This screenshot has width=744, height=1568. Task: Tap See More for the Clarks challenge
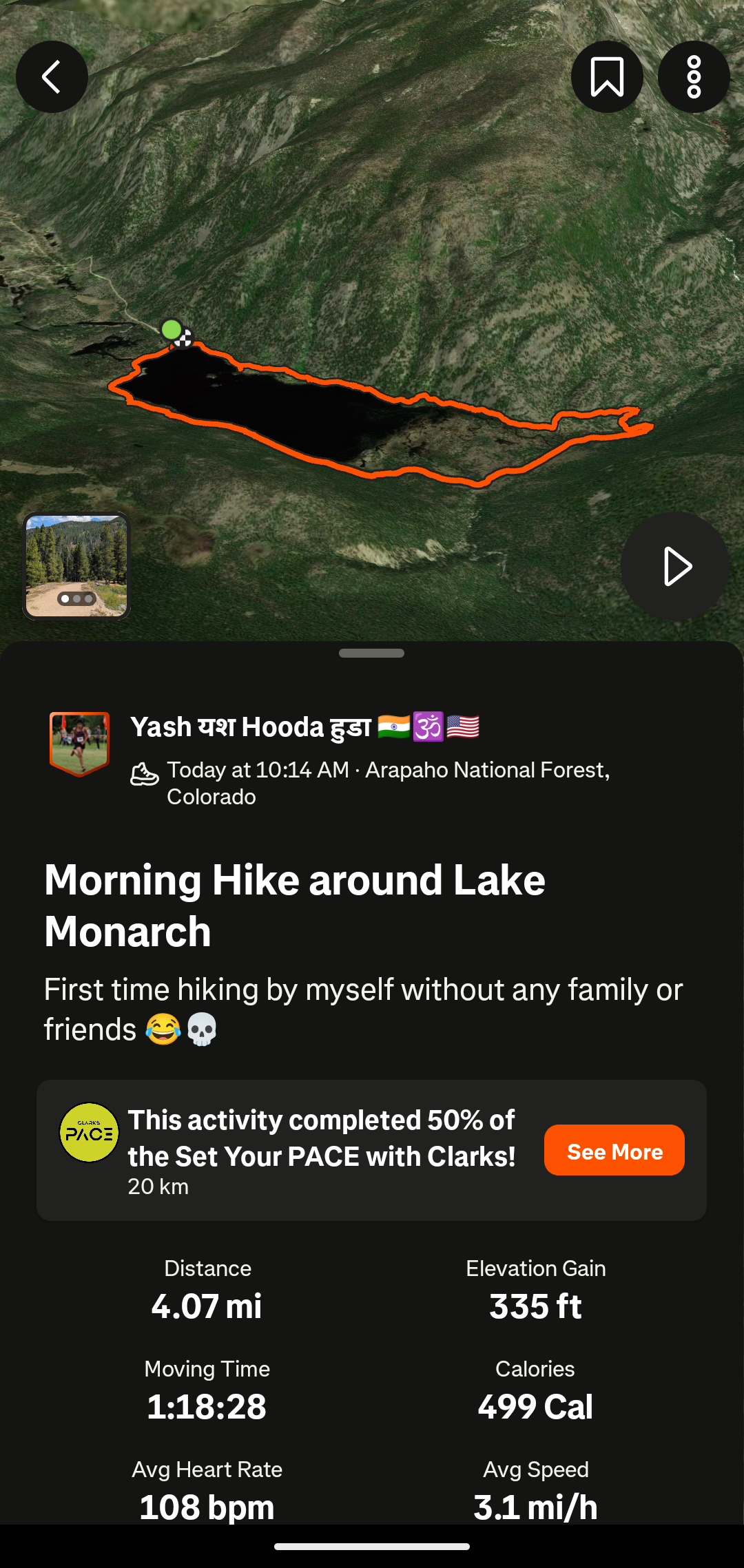pyautogui.click(x=614, y=1151)
